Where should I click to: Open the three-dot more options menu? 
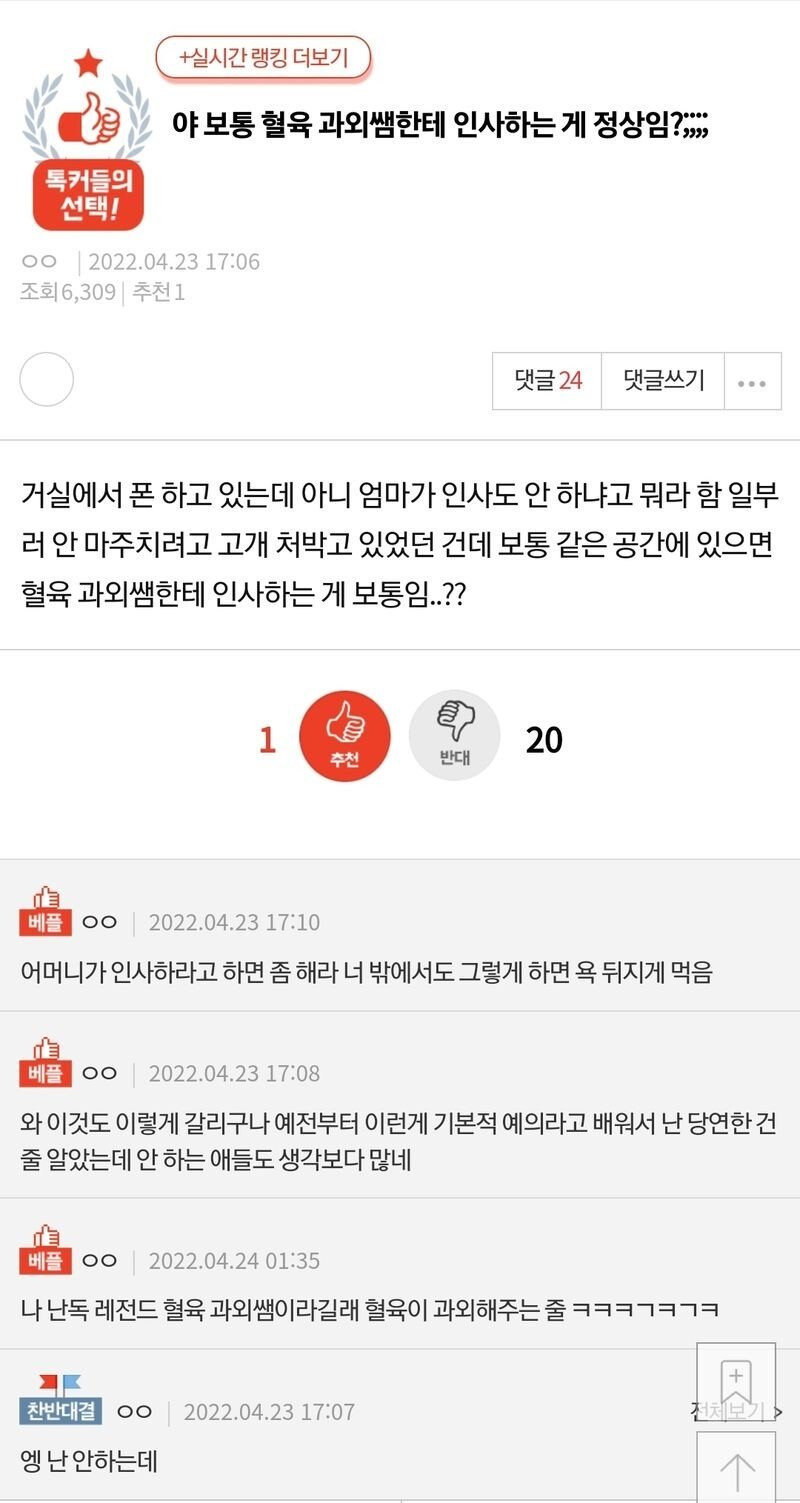[752, 382]
